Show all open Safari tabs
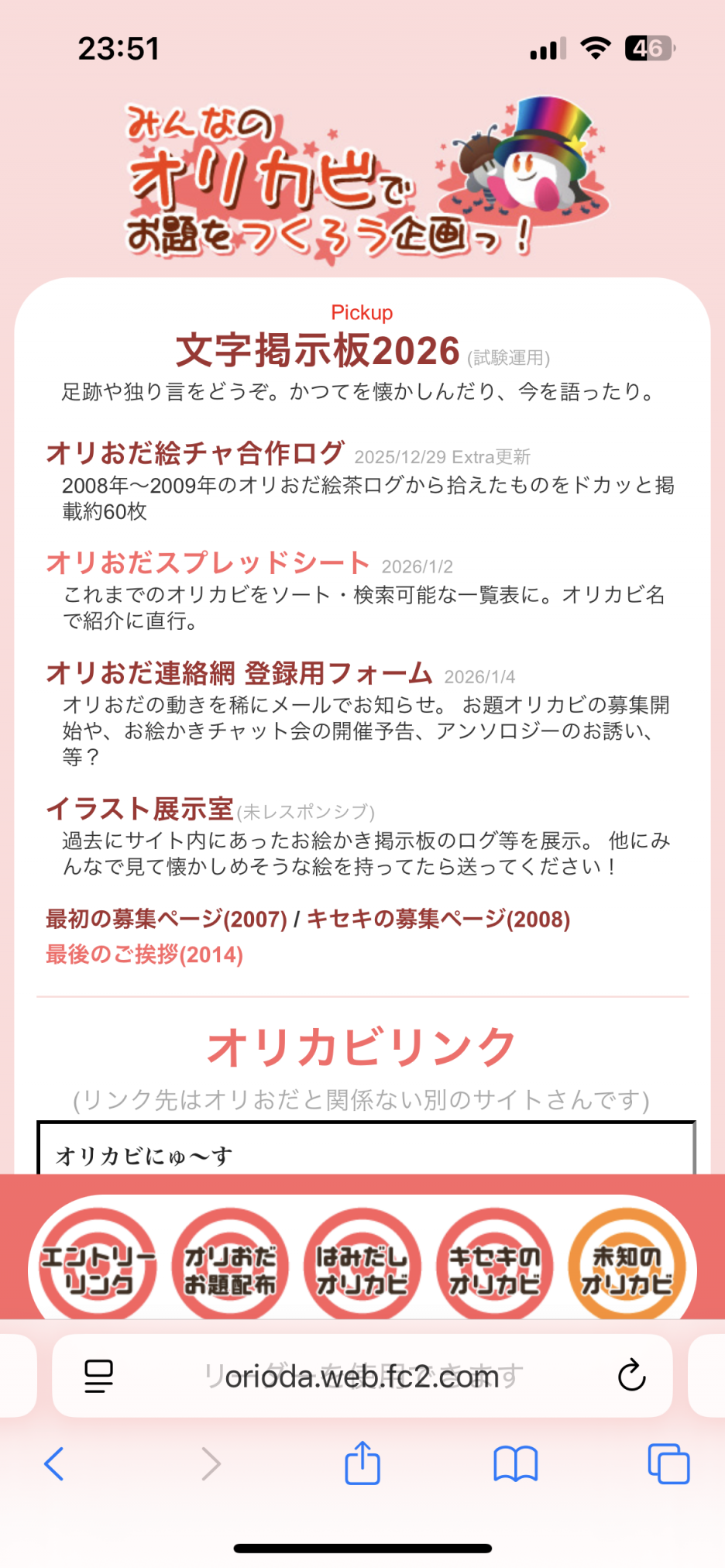 (668, 1463)
